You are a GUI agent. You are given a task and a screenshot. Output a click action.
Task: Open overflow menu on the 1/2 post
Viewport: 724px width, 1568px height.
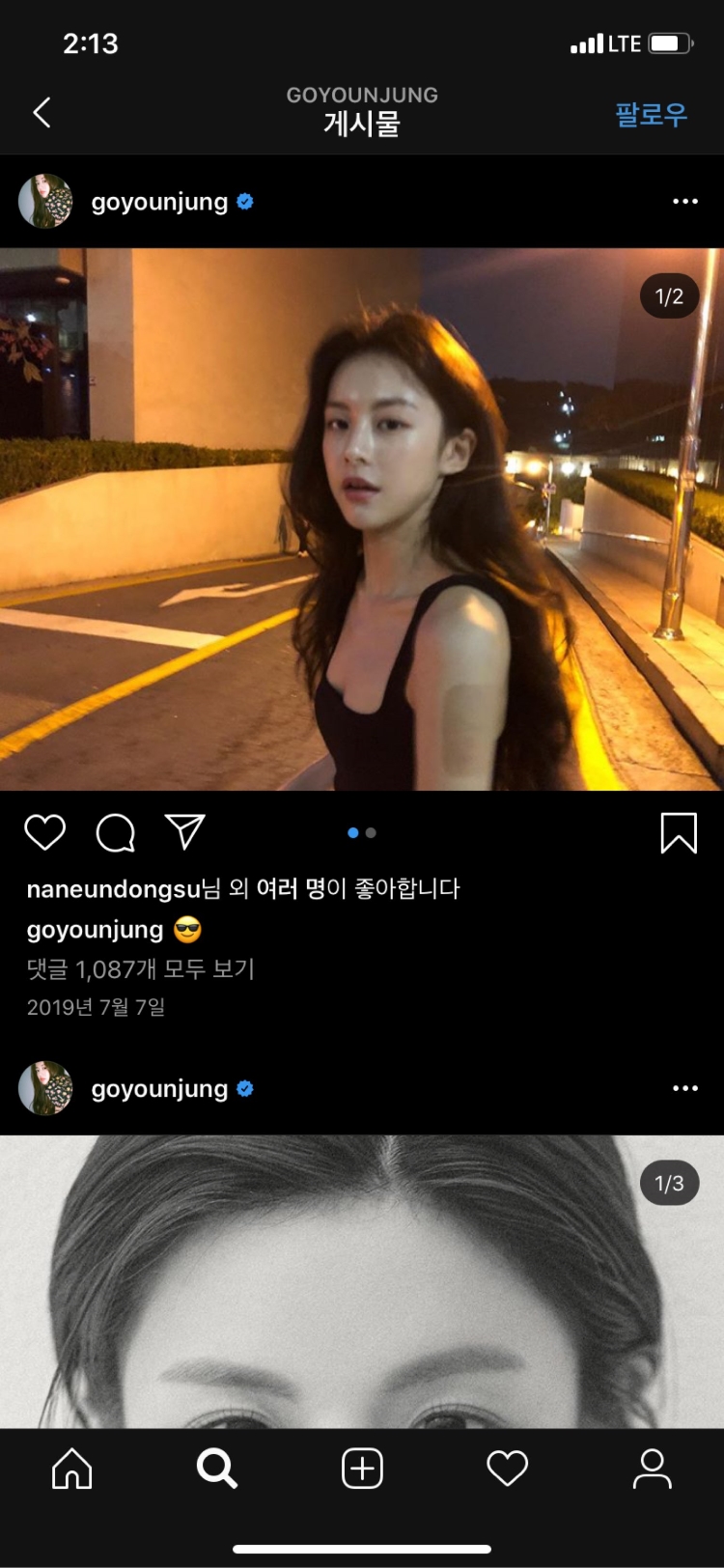pos(684,201)
